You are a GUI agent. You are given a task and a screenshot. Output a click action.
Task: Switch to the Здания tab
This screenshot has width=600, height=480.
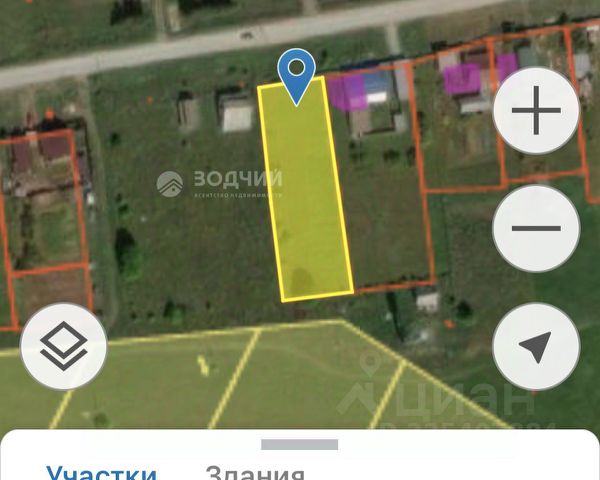[254, 473]
